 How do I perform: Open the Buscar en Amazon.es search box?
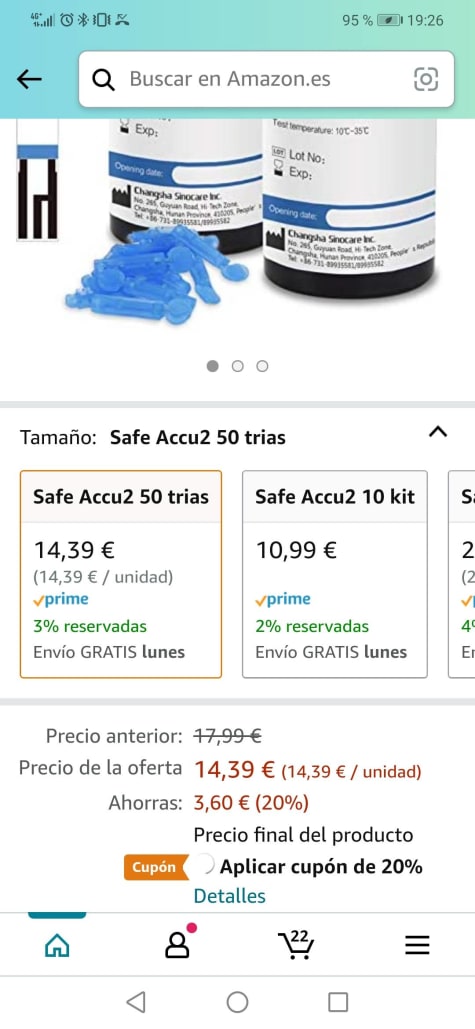coord(266,79)
